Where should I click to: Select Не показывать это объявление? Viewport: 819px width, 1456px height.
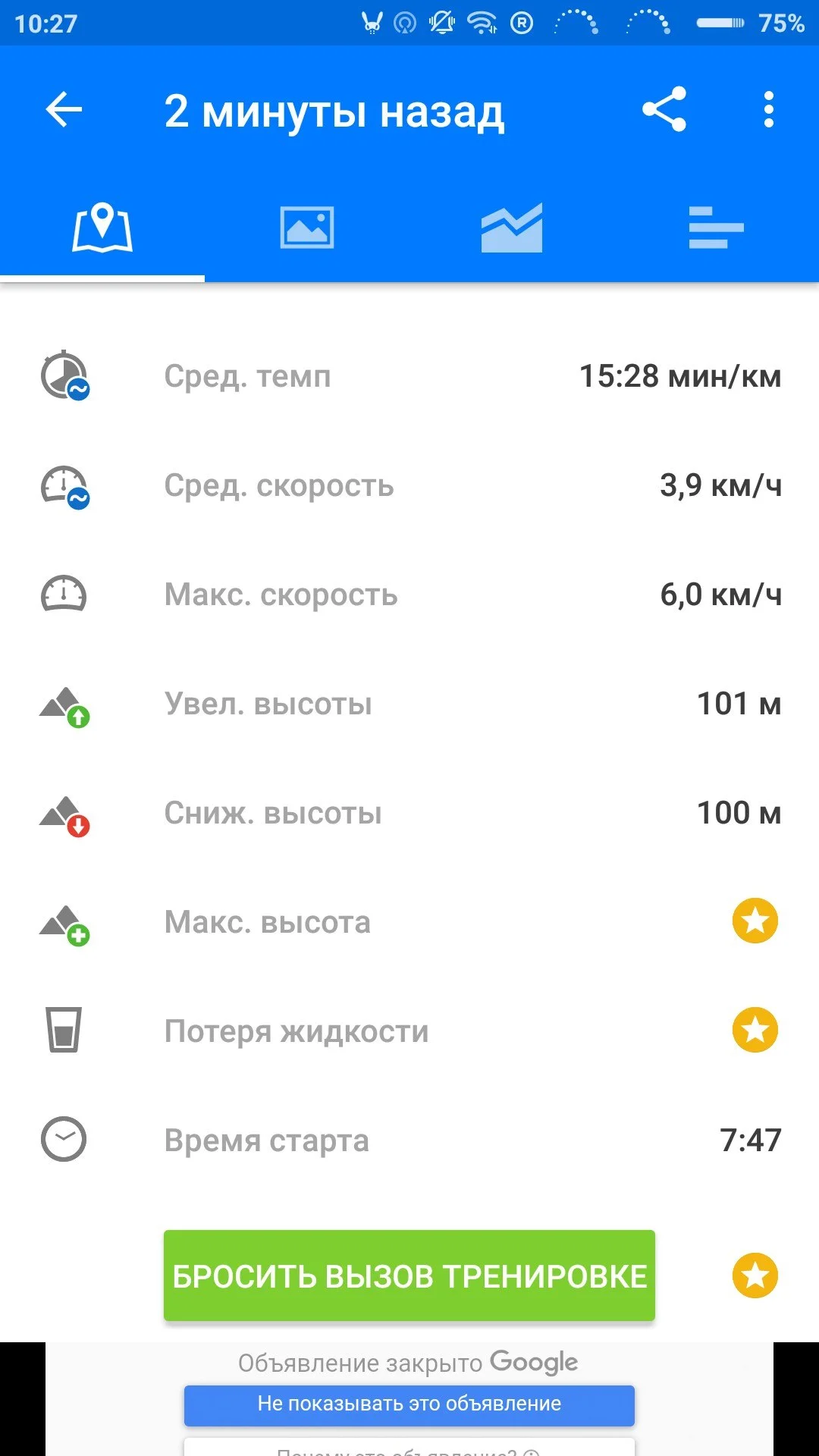point(409,1404)
